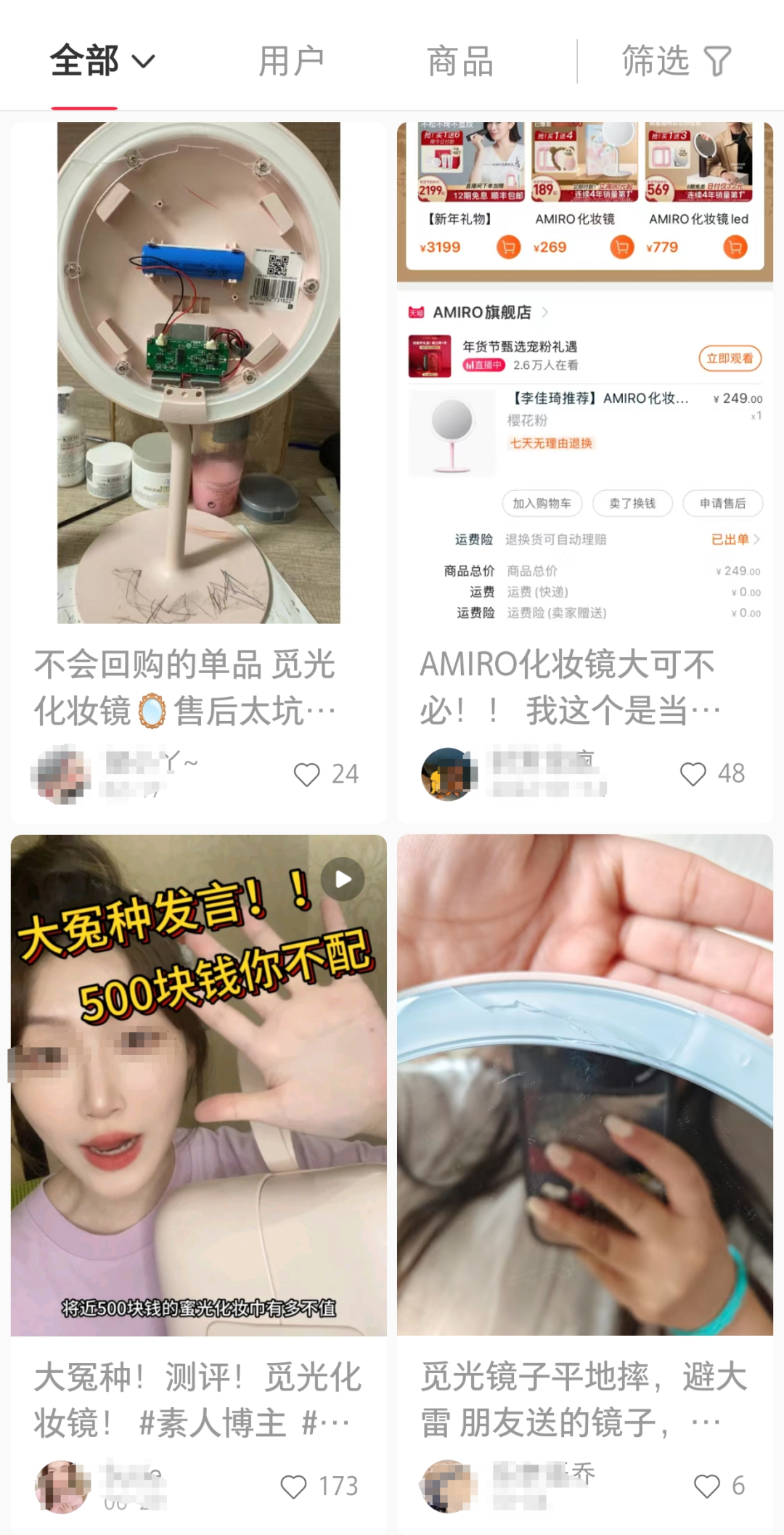Switch to the 商品 tab
Viewport: 784px width, 1535px height.
click(x=460, y=61)
